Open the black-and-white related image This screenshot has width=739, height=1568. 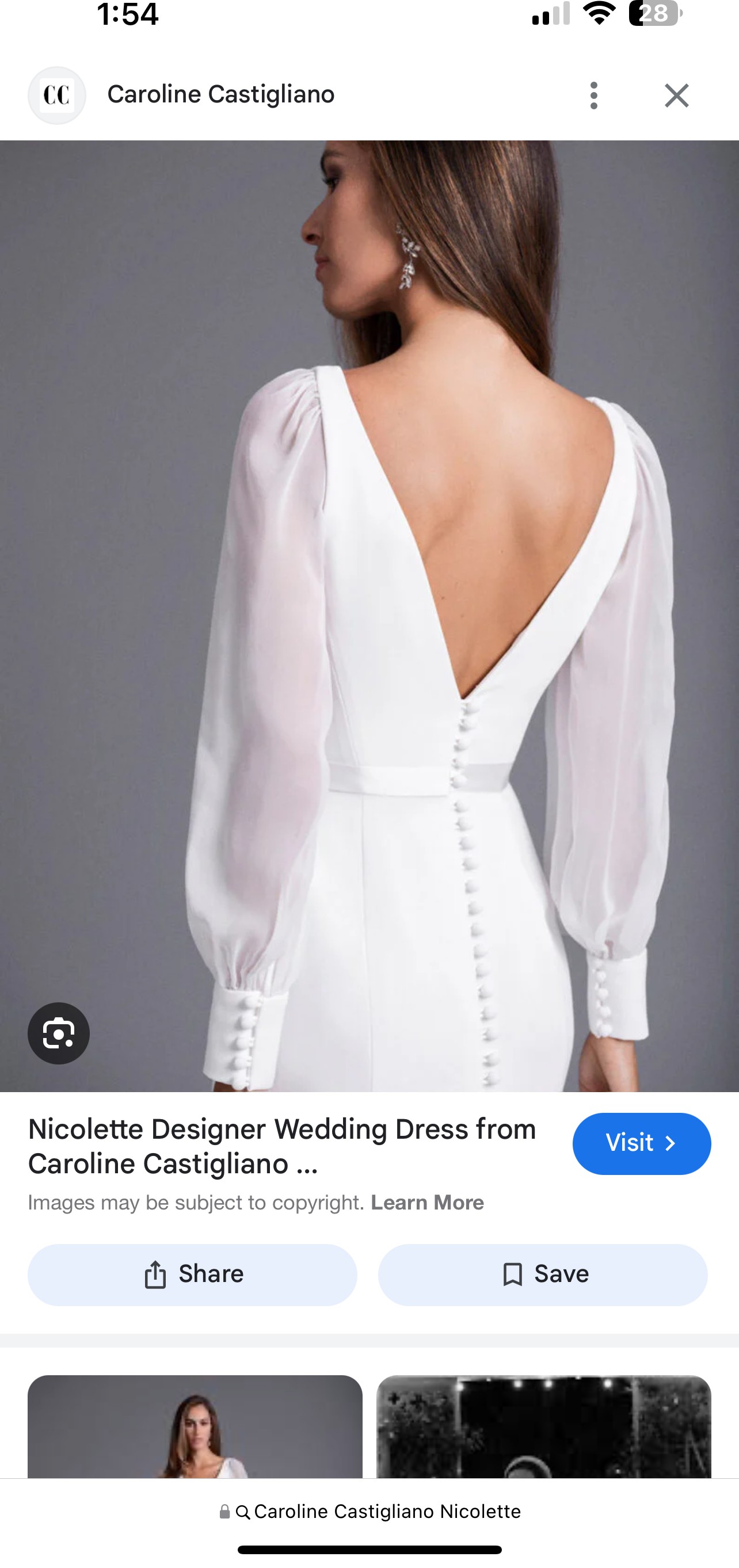tap(543, 1425)
